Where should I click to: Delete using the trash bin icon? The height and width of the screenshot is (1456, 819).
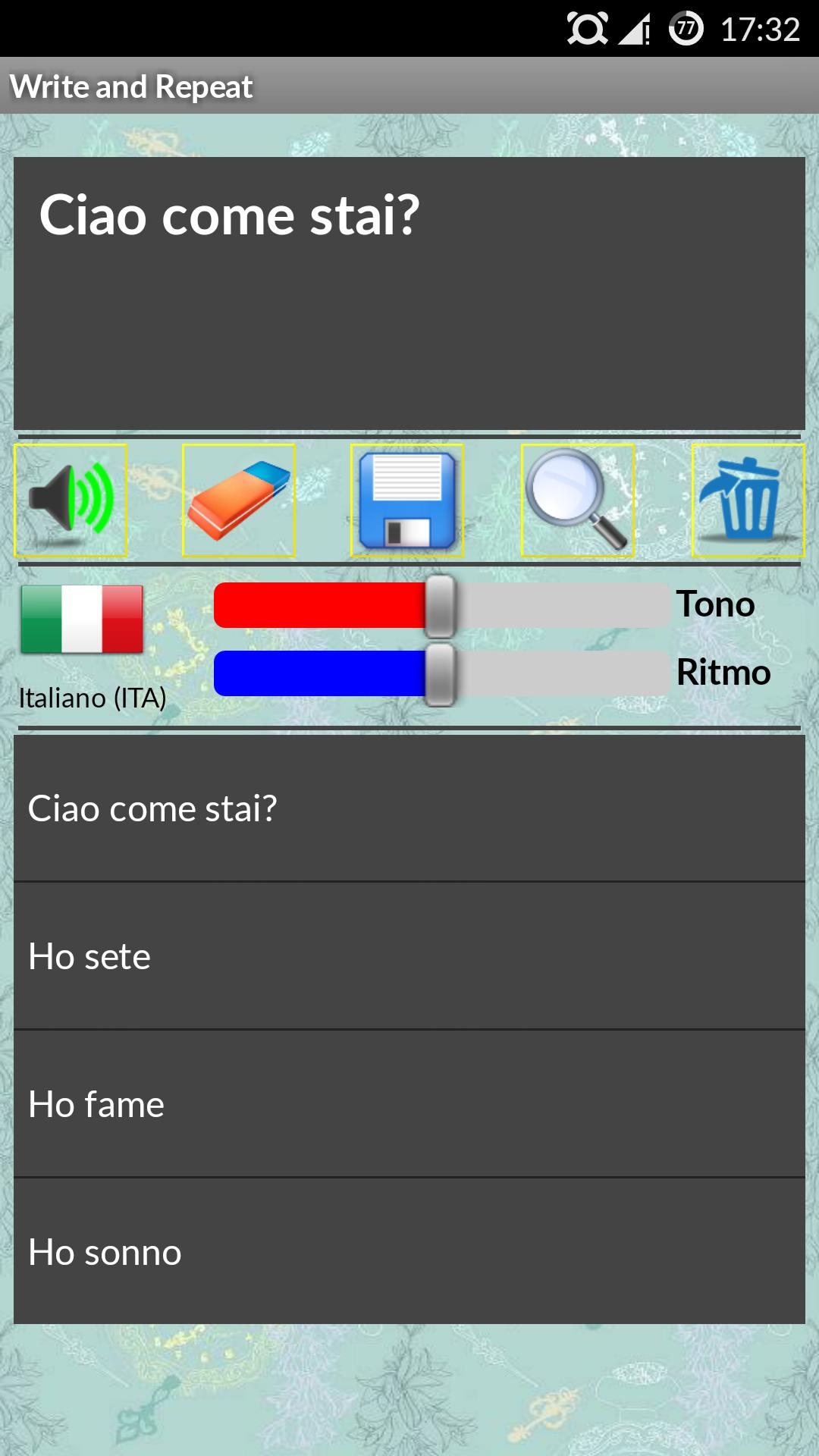coord(748,500)
